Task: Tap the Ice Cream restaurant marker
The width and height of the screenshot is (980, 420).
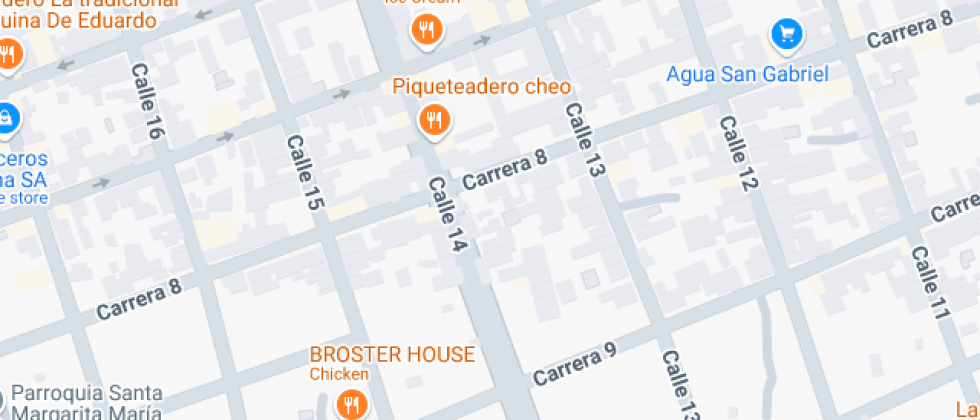Action: tap(427, 30)
